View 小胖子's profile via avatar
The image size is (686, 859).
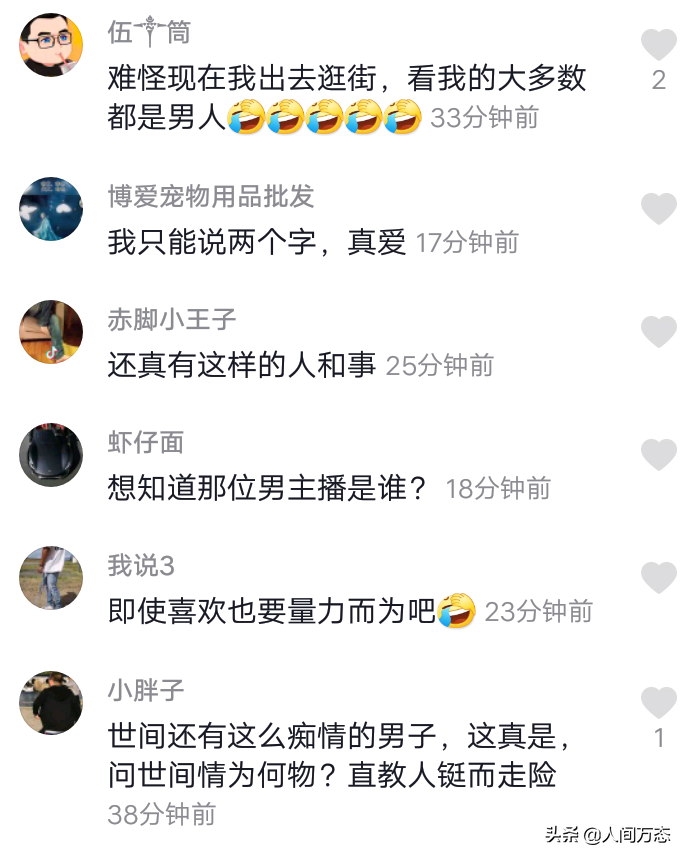pyautogui.click(x=51, y=703)
